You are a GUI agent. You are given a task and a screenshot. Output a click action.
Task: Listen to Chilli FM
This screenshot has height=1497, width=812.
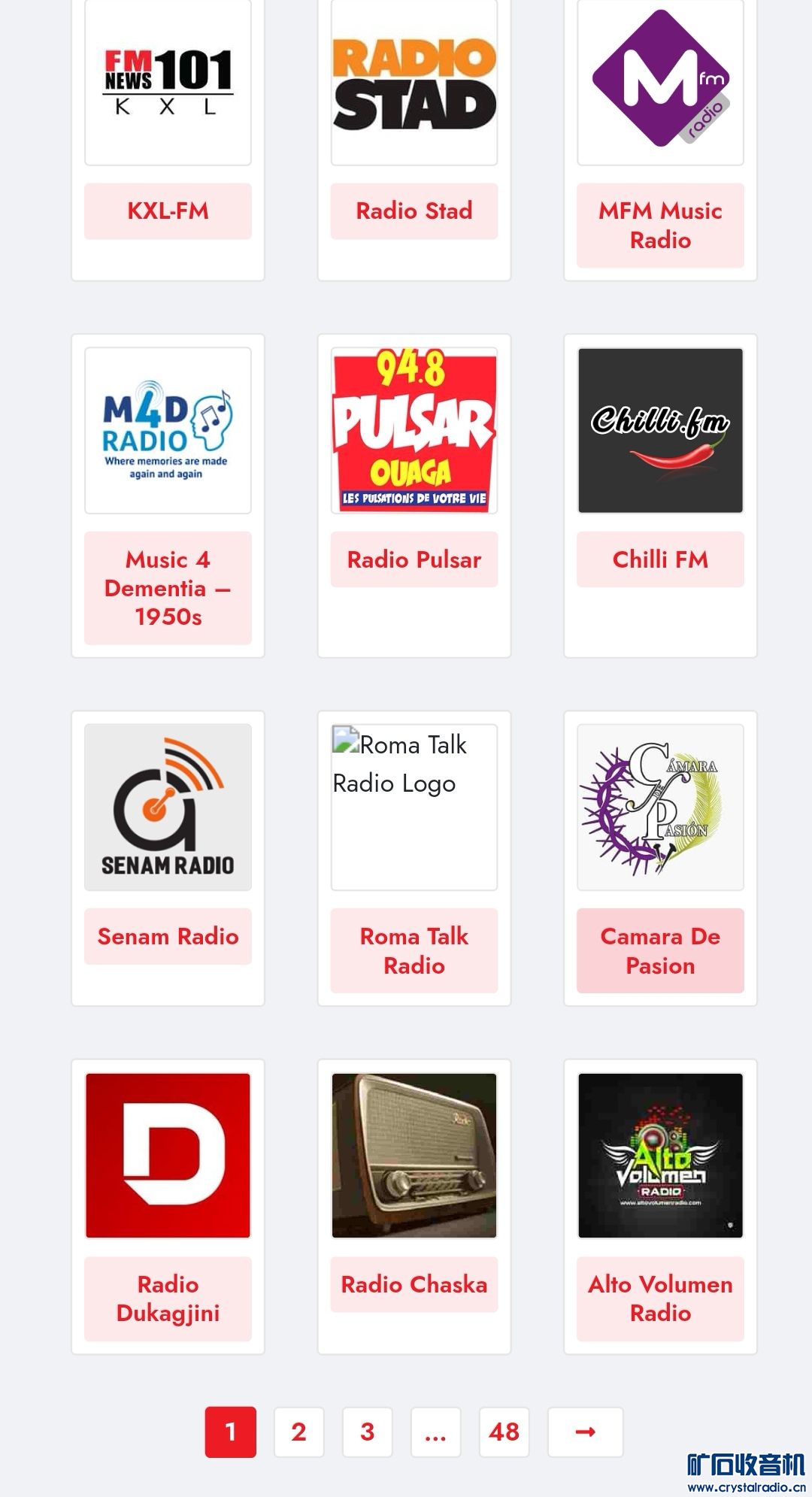[660, 559]
